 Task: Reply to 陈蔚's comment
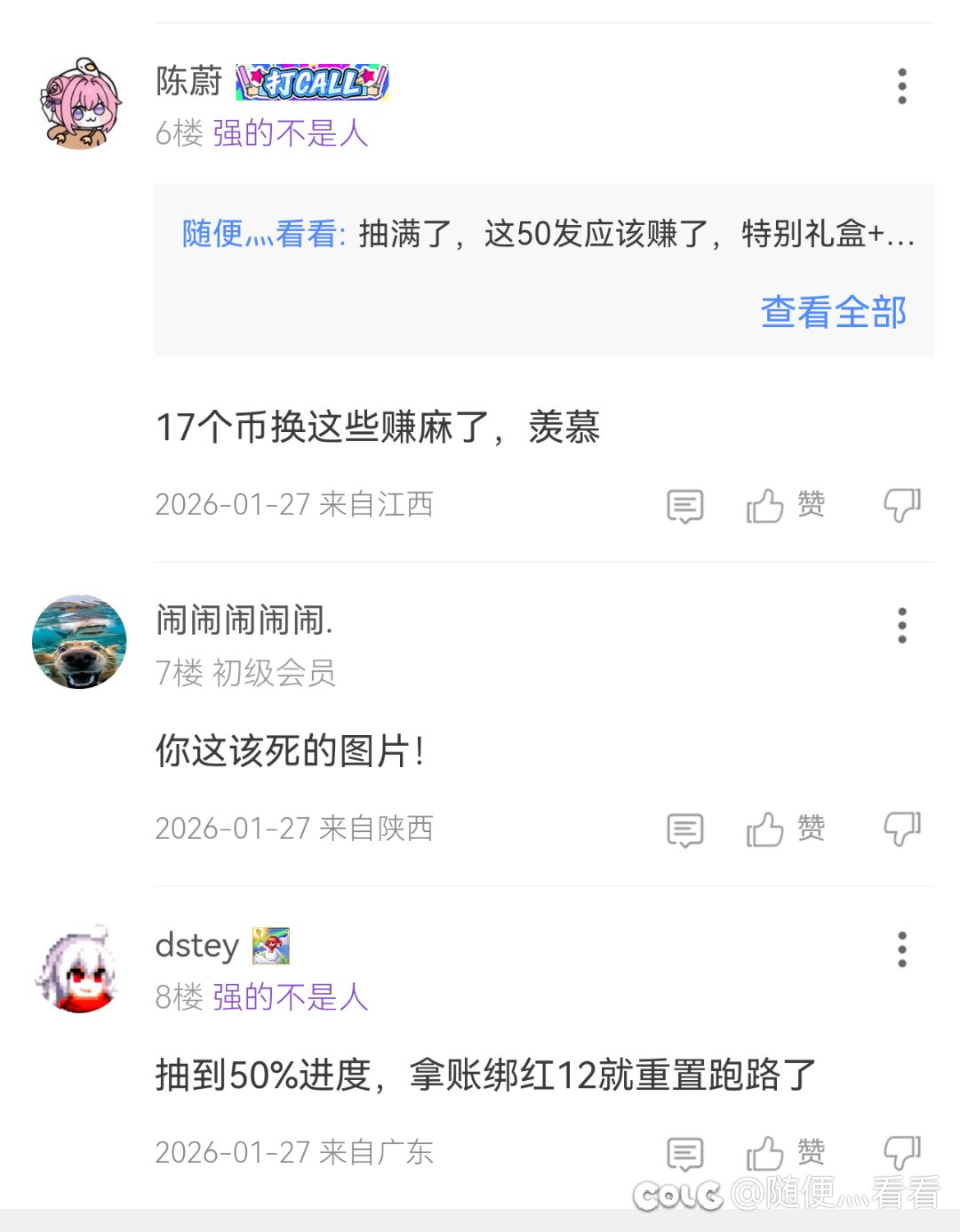[x=685, y=506]
